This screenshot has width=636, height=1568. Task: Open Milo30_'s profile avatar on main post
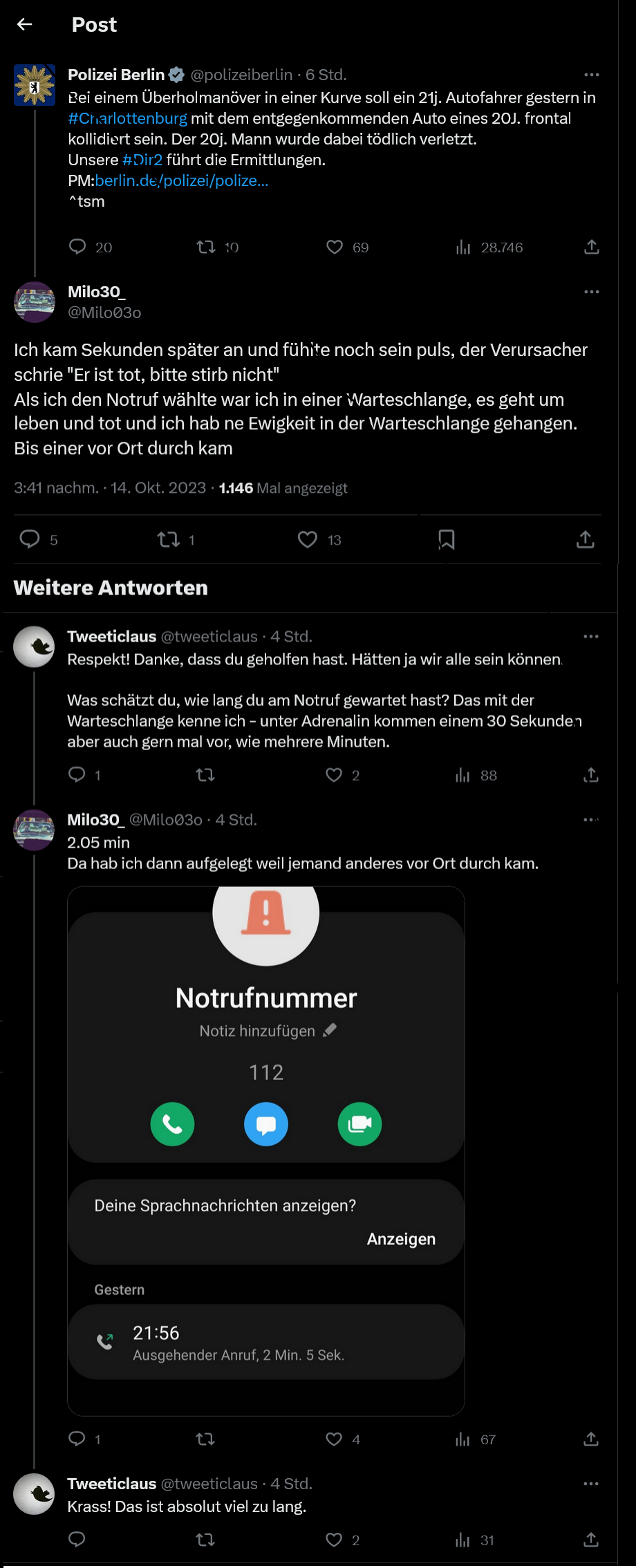point(35,302)
